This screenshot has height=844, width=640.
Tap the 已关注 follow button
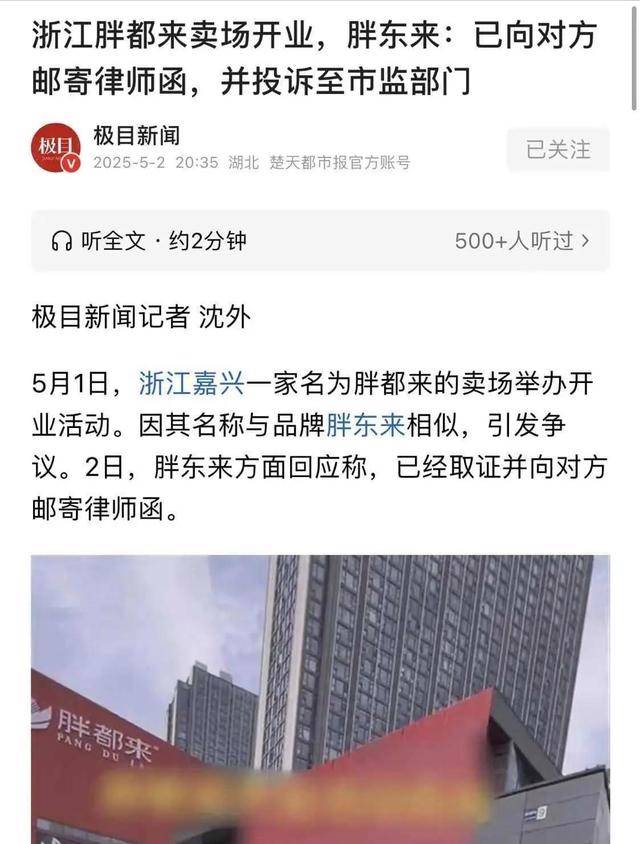tap(558, 150)
